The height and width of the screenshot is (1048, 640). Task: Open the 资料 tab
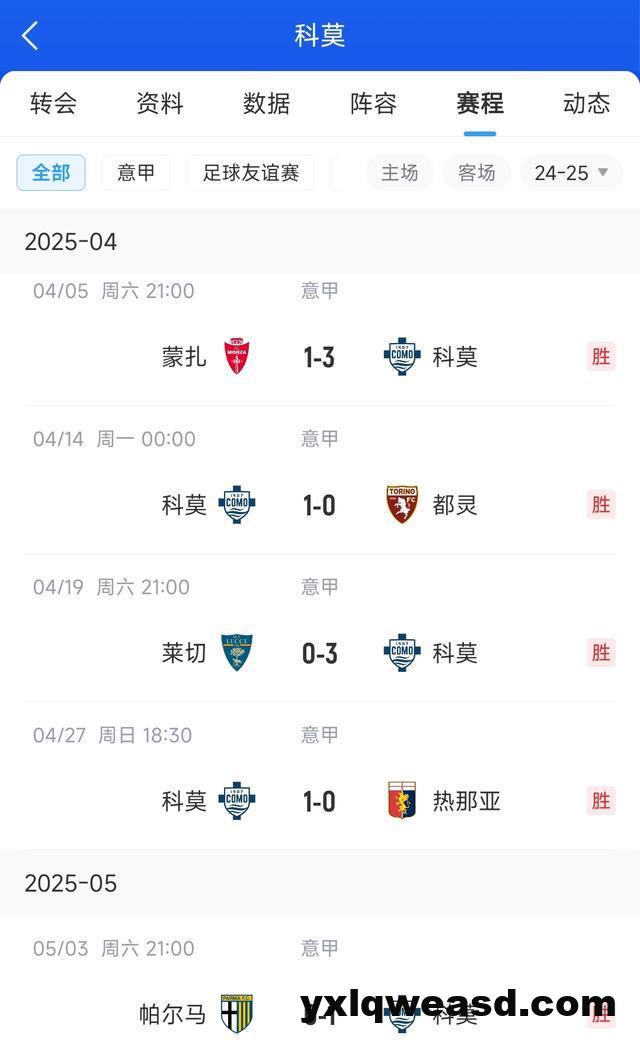[160, 104]
